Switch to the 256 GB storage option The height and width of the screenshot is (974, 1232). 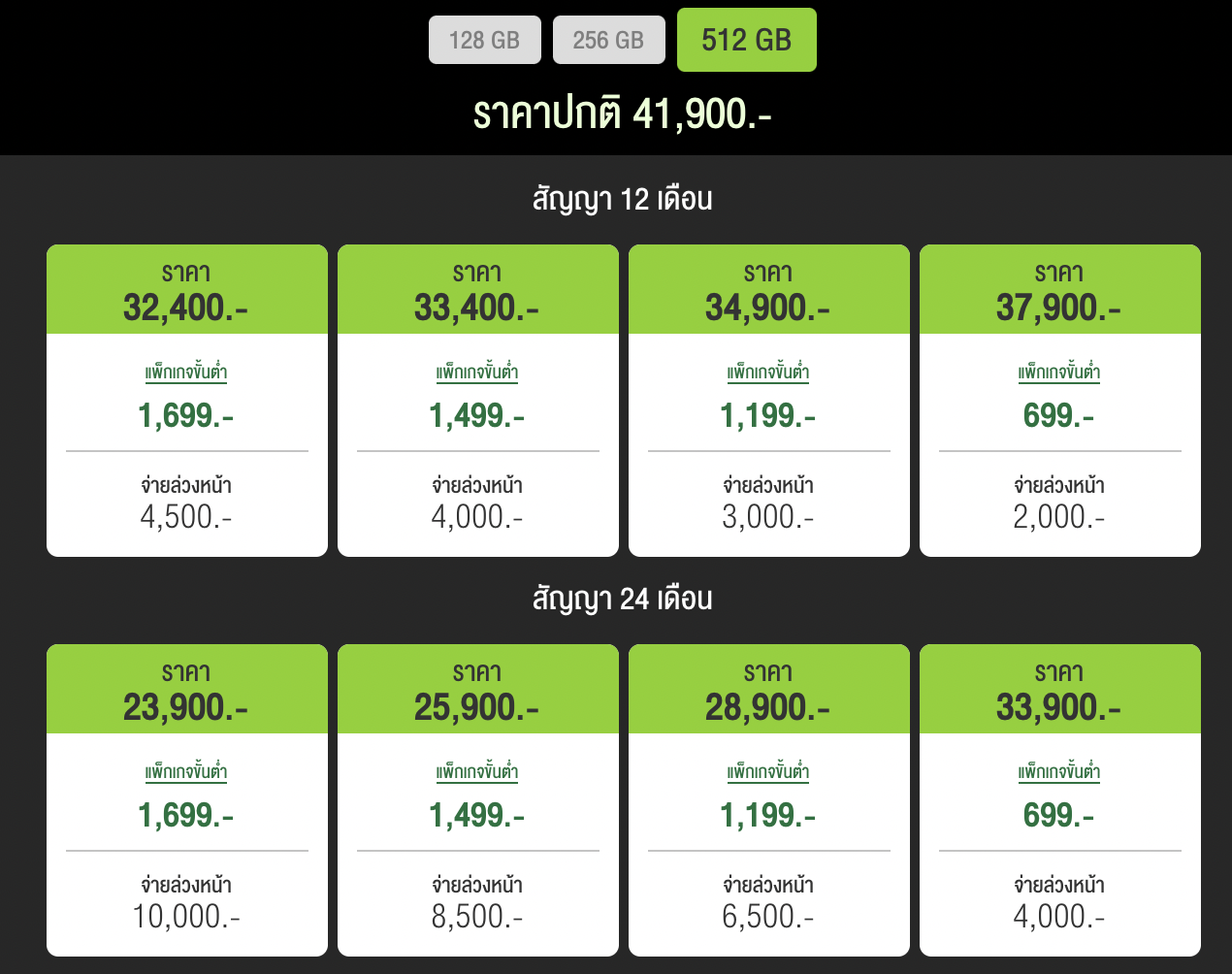(x=608, y=40)
